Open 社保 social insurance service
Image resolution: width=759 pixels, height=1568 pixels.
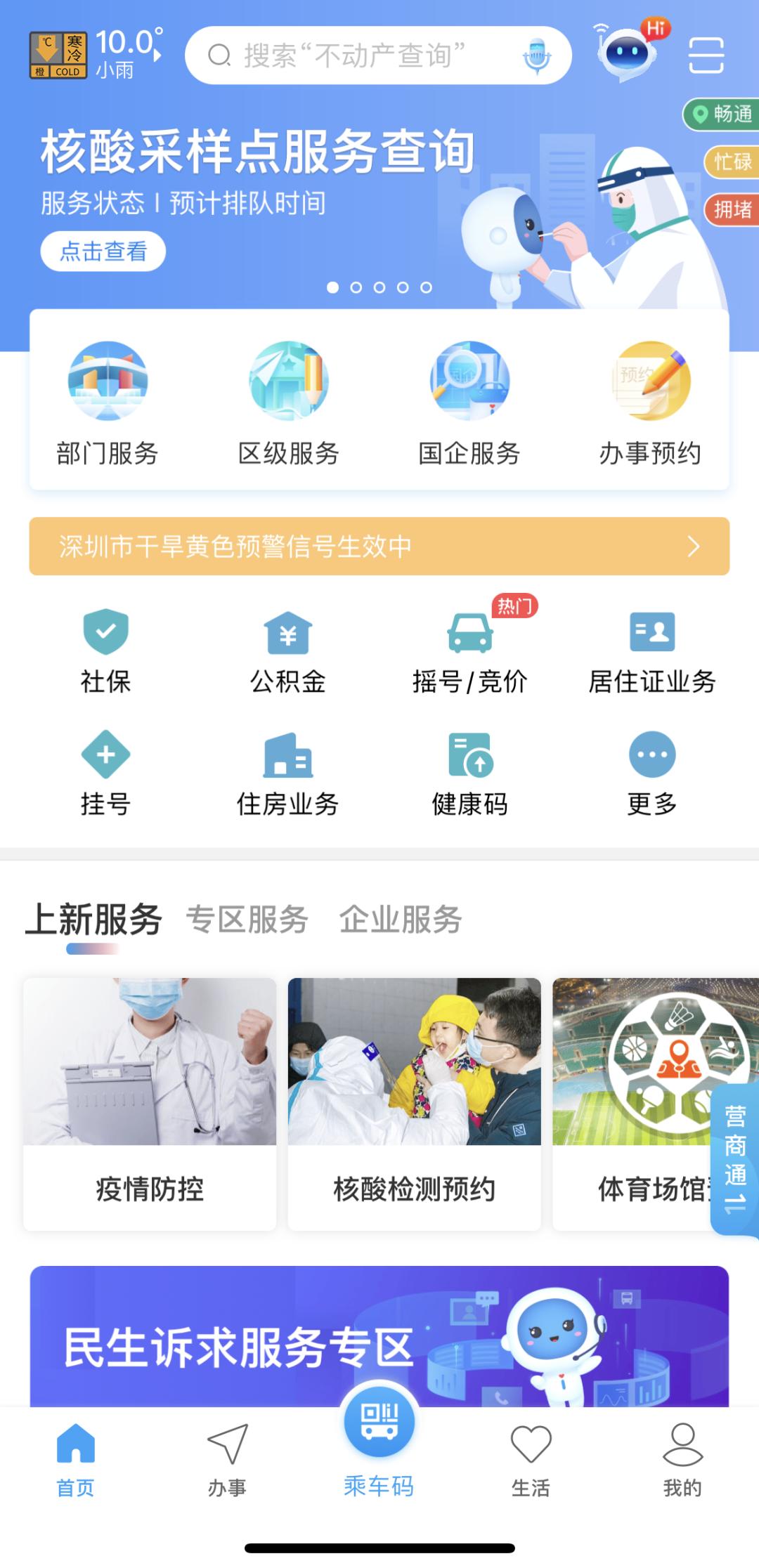point(105,651)
